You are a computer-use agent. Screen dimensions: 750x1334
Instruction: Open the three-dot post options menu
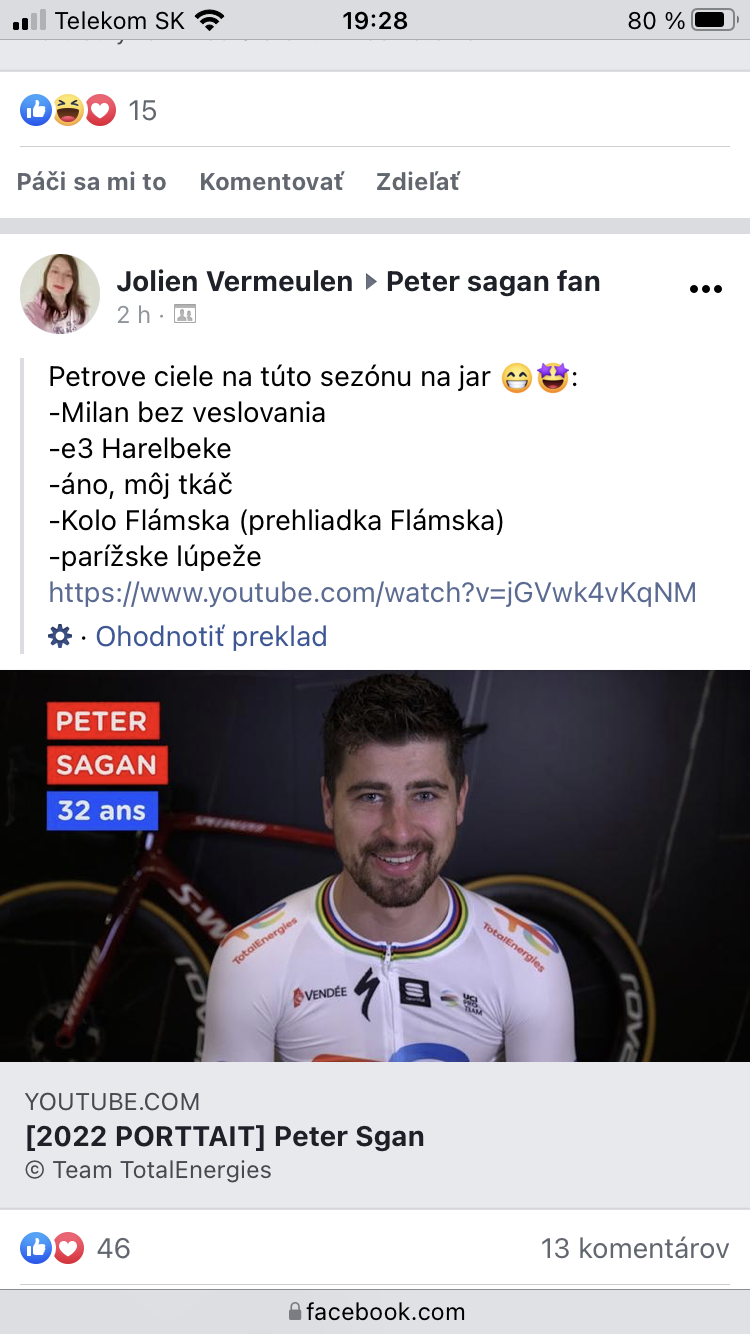click(x=705, y=289)
